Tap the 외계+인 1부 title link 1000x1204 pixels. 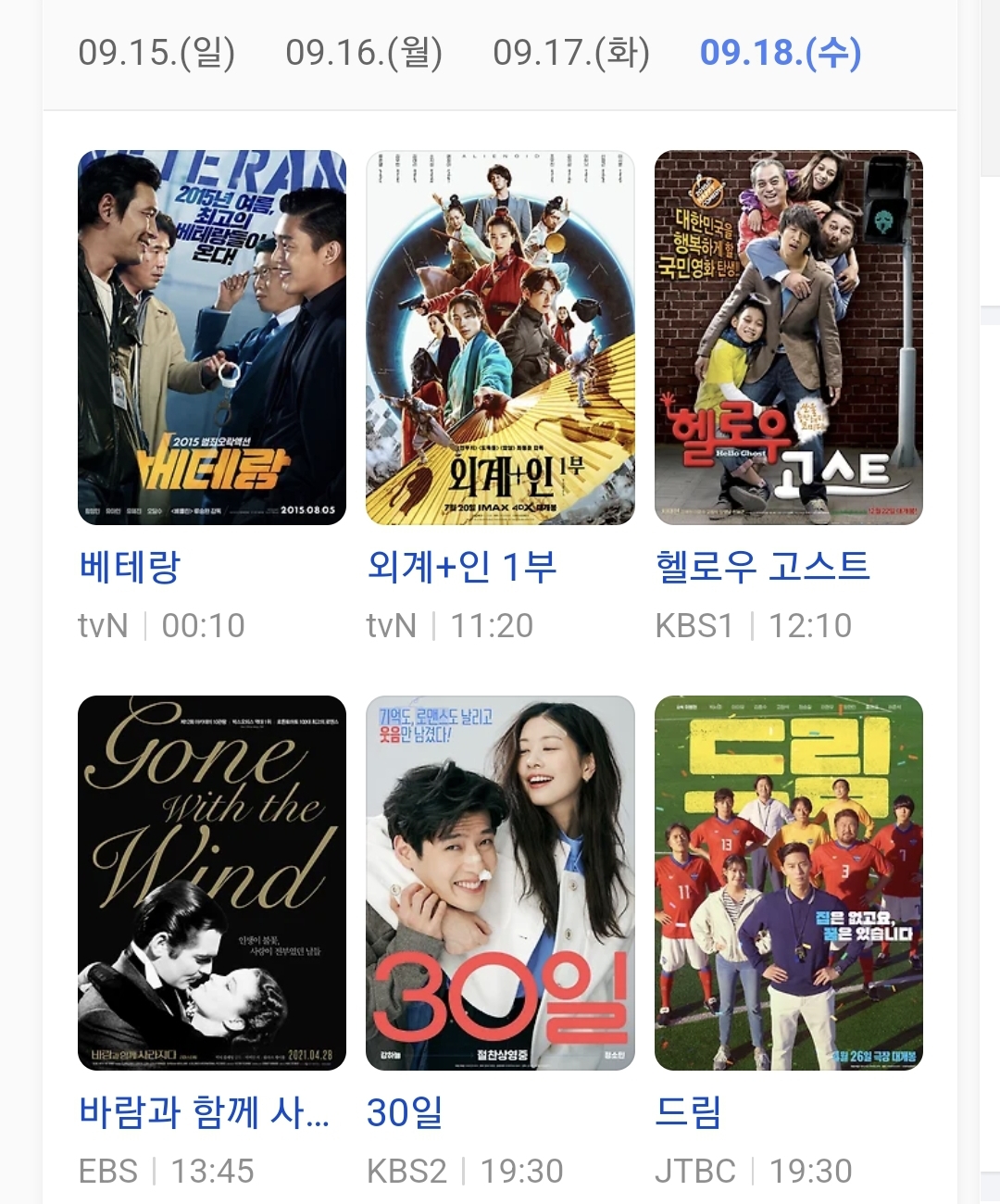tap(461, 567)
